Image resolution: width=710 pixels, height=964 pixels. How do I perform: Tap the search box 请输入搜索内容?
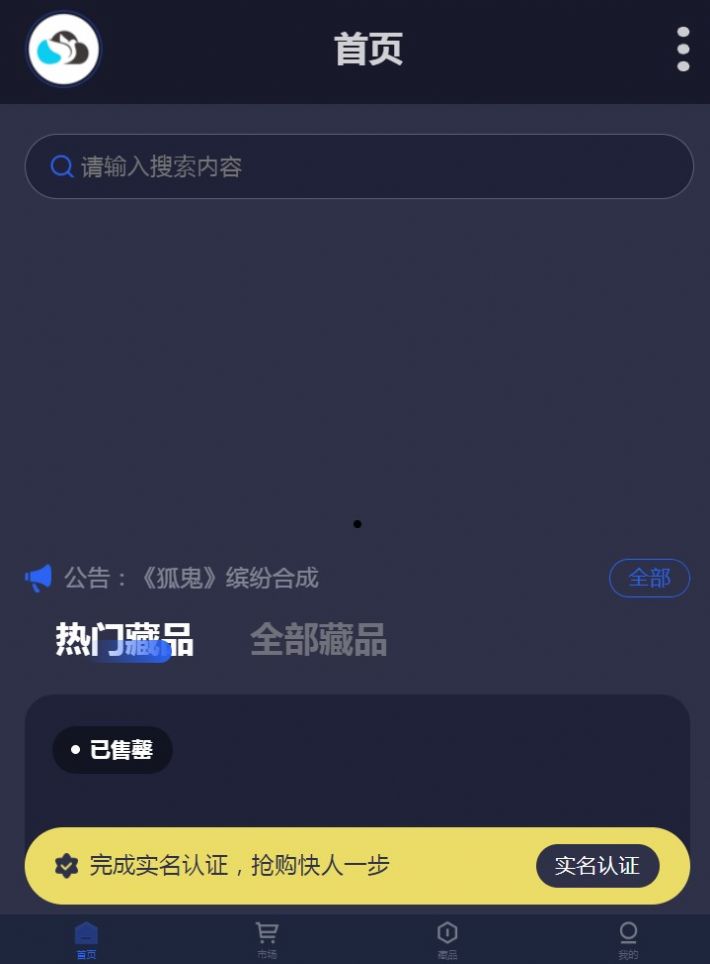click(x=358, y=166)
